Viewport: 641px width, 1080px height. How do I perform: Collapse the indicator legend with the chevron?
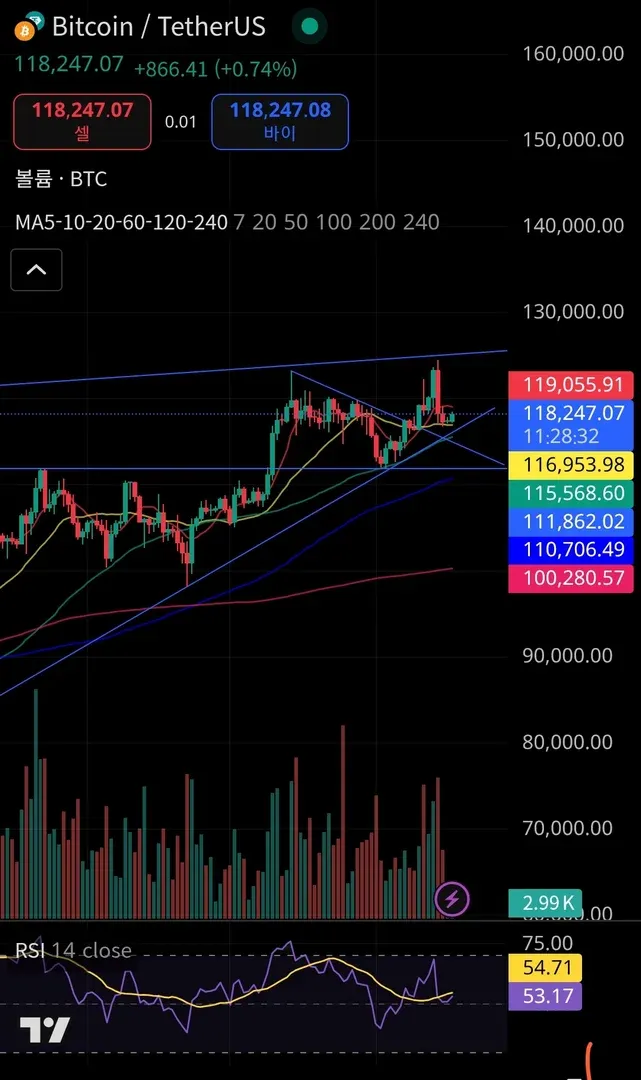point(36,270)
